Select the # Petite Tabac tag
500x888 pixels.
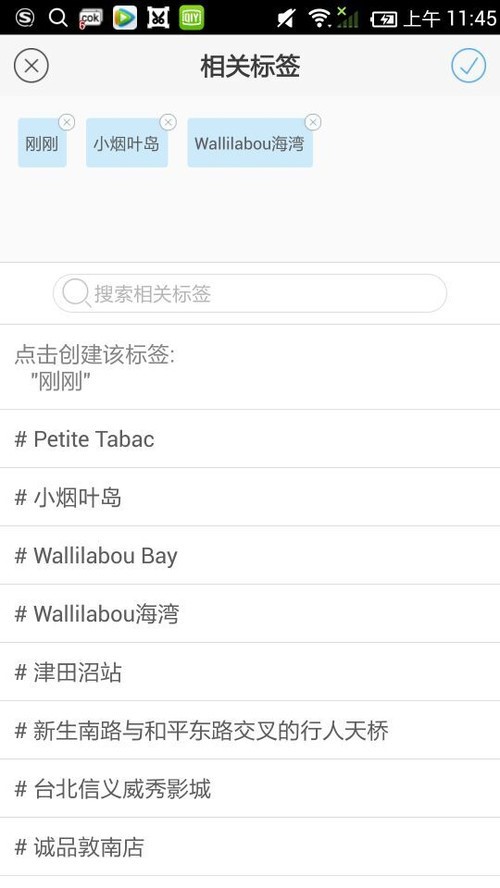(x=250, y=439)
